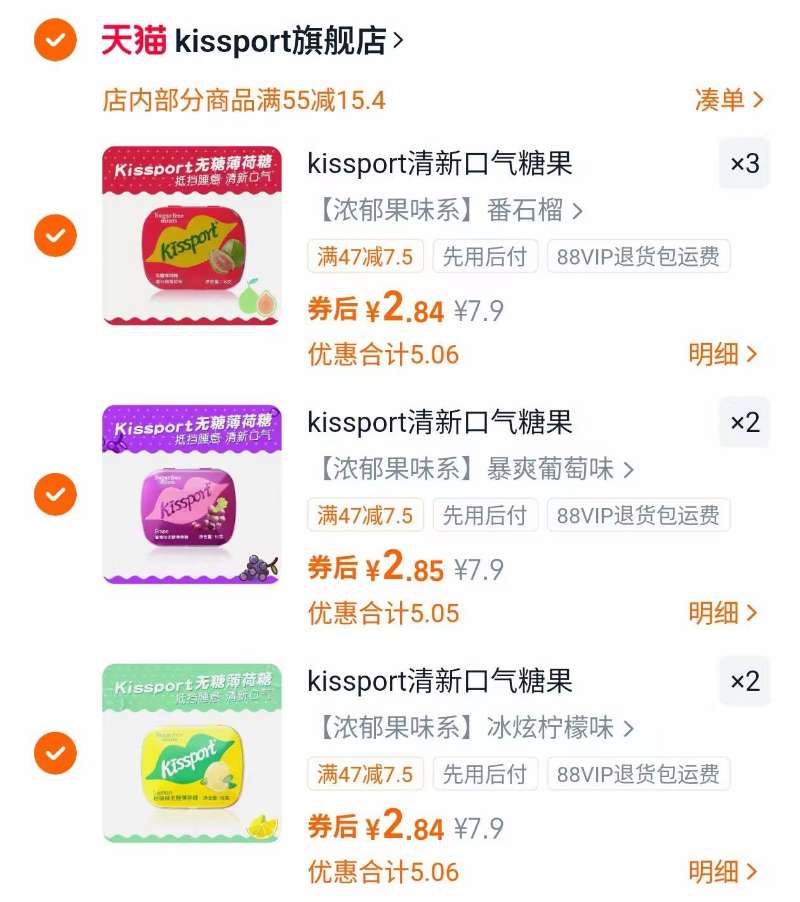Click the ×3 quantity label of guava candy

744,165
